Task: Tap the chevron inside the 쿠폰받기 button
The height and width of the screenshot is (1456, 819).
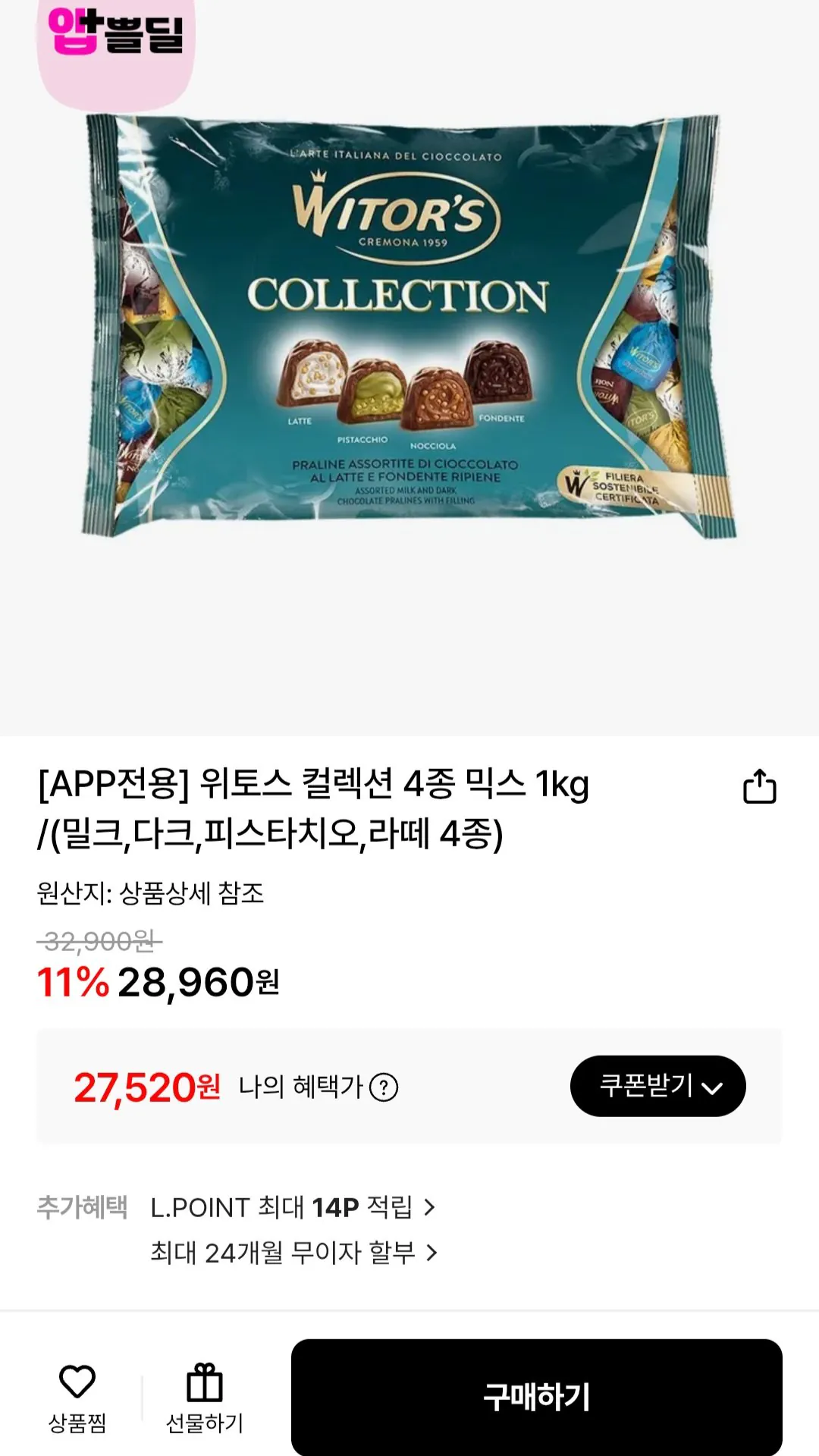Action: click(711, 1086)
